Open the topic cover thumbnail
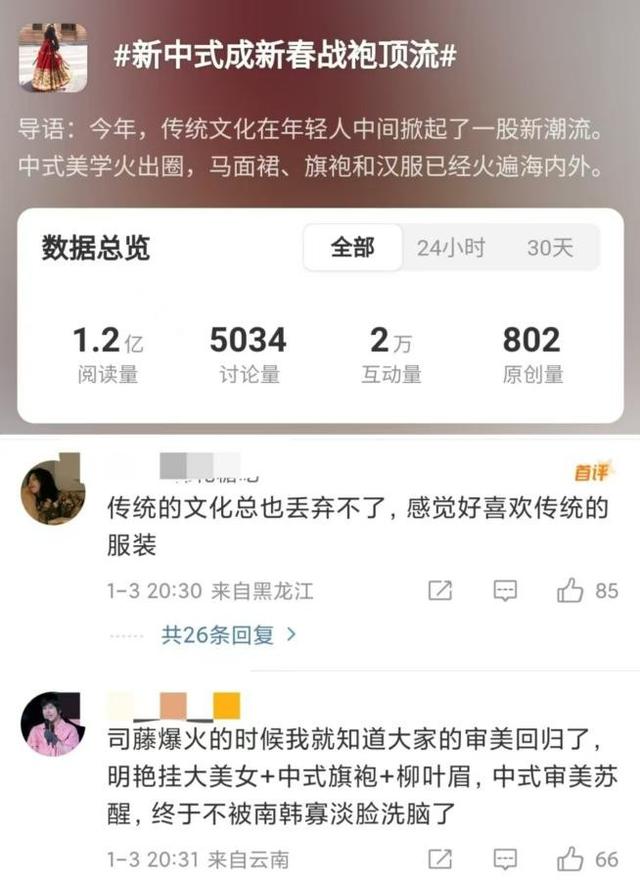 click(53, 58)
